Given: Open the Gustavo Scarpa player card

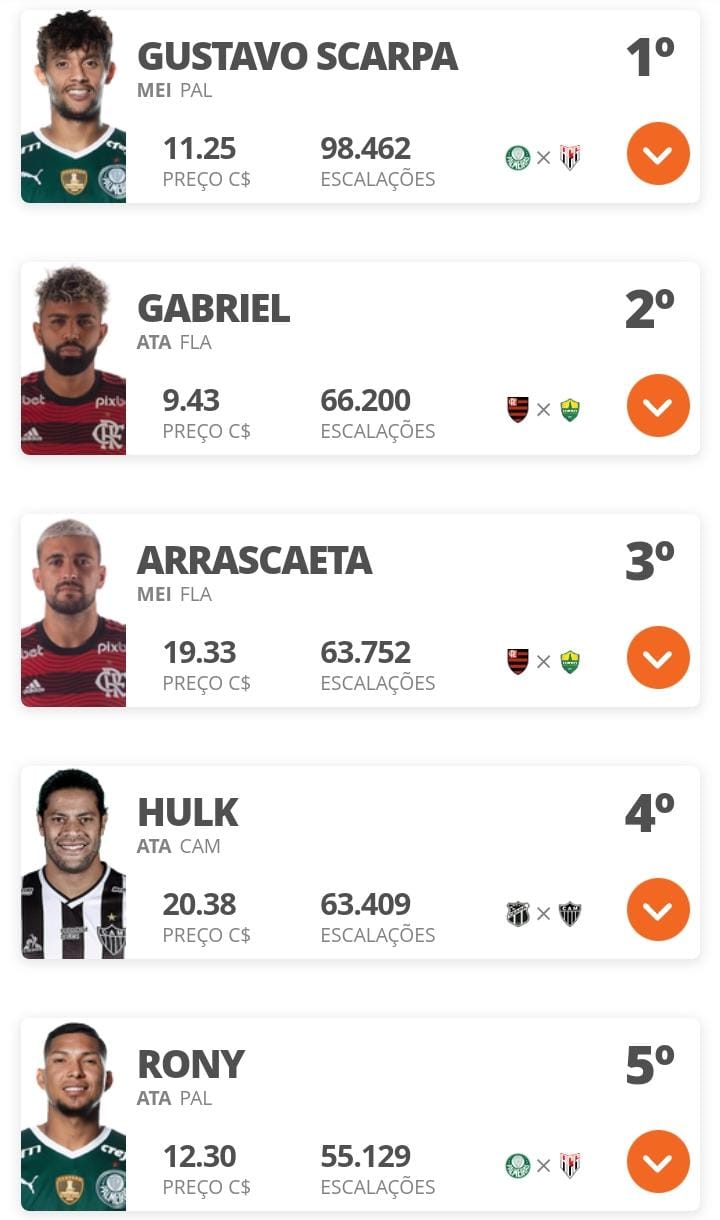Looking at the screenshot, I should coord(360,107).
